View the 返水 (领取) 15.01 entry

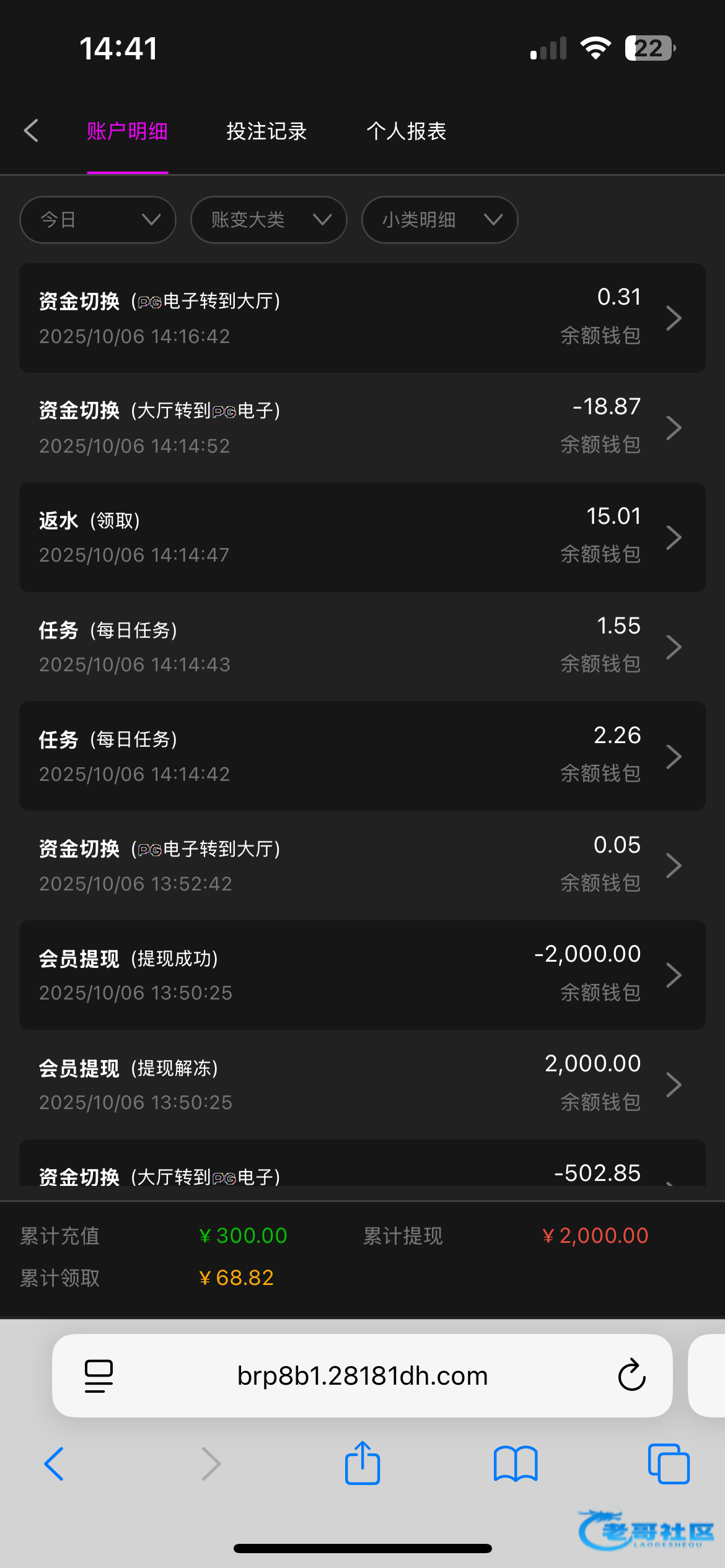(x=362, y=537)
